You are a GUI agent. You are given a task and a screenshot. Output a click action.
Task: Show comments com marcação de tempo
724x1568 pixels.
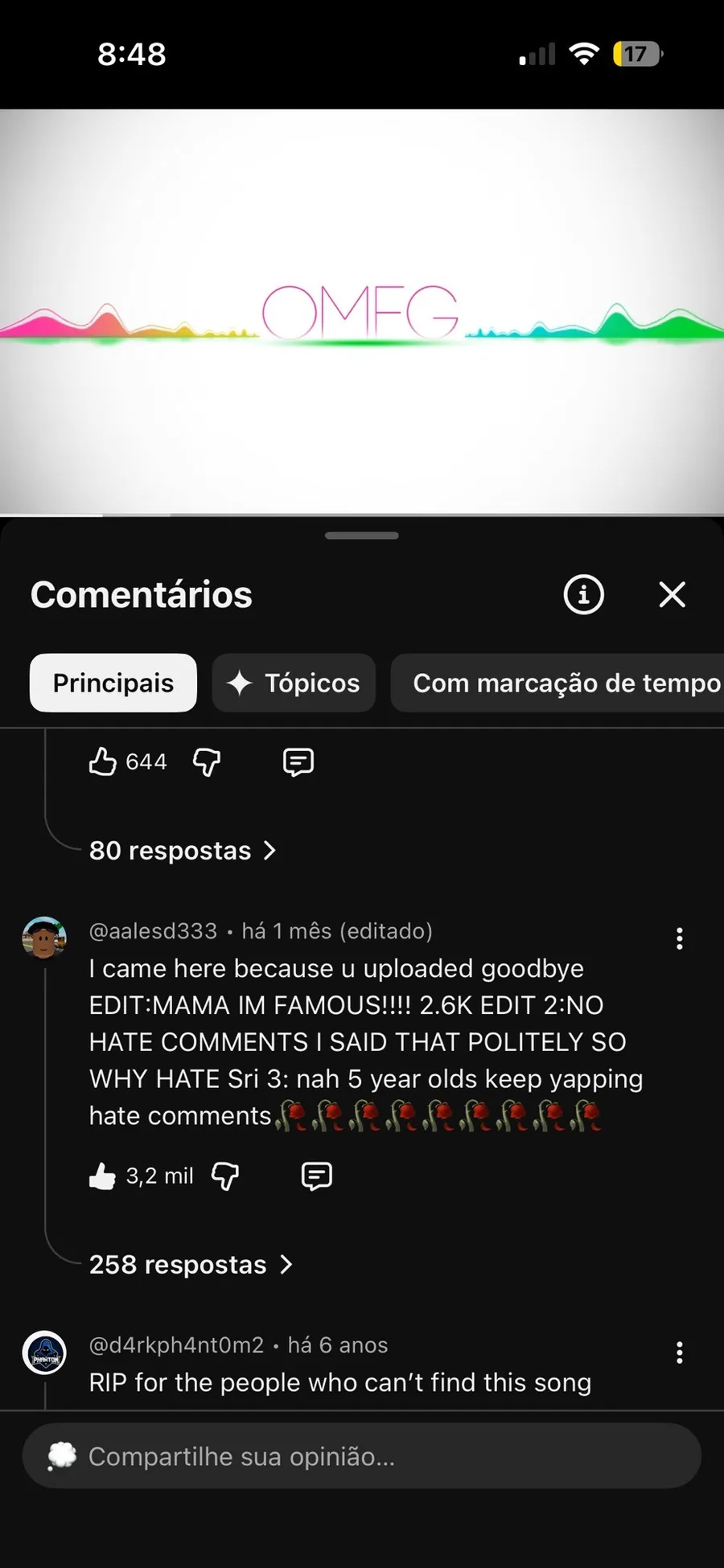pos(563,683)
